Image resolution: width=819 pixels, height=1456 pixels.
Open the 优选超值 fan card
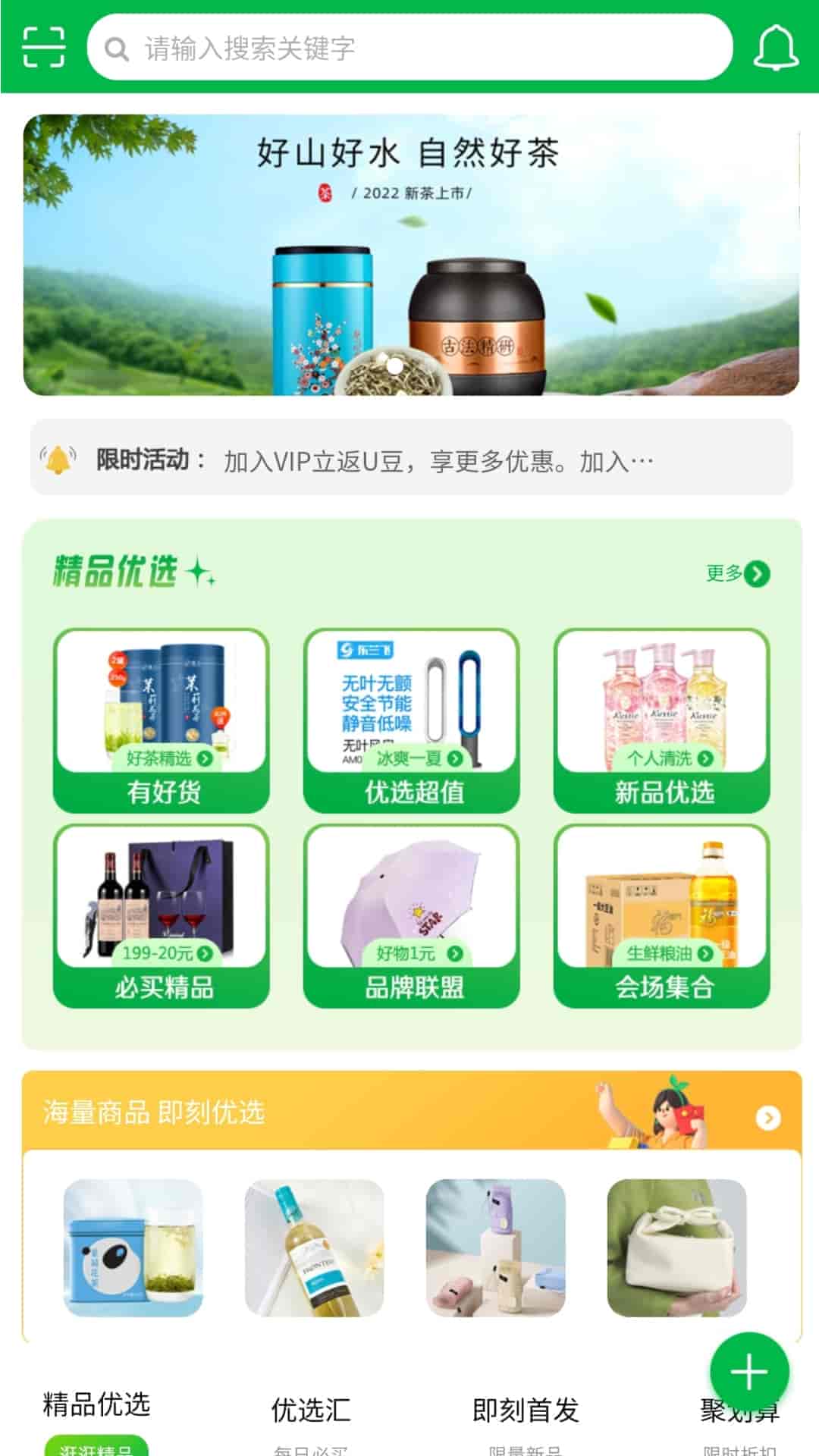point(411,720)
